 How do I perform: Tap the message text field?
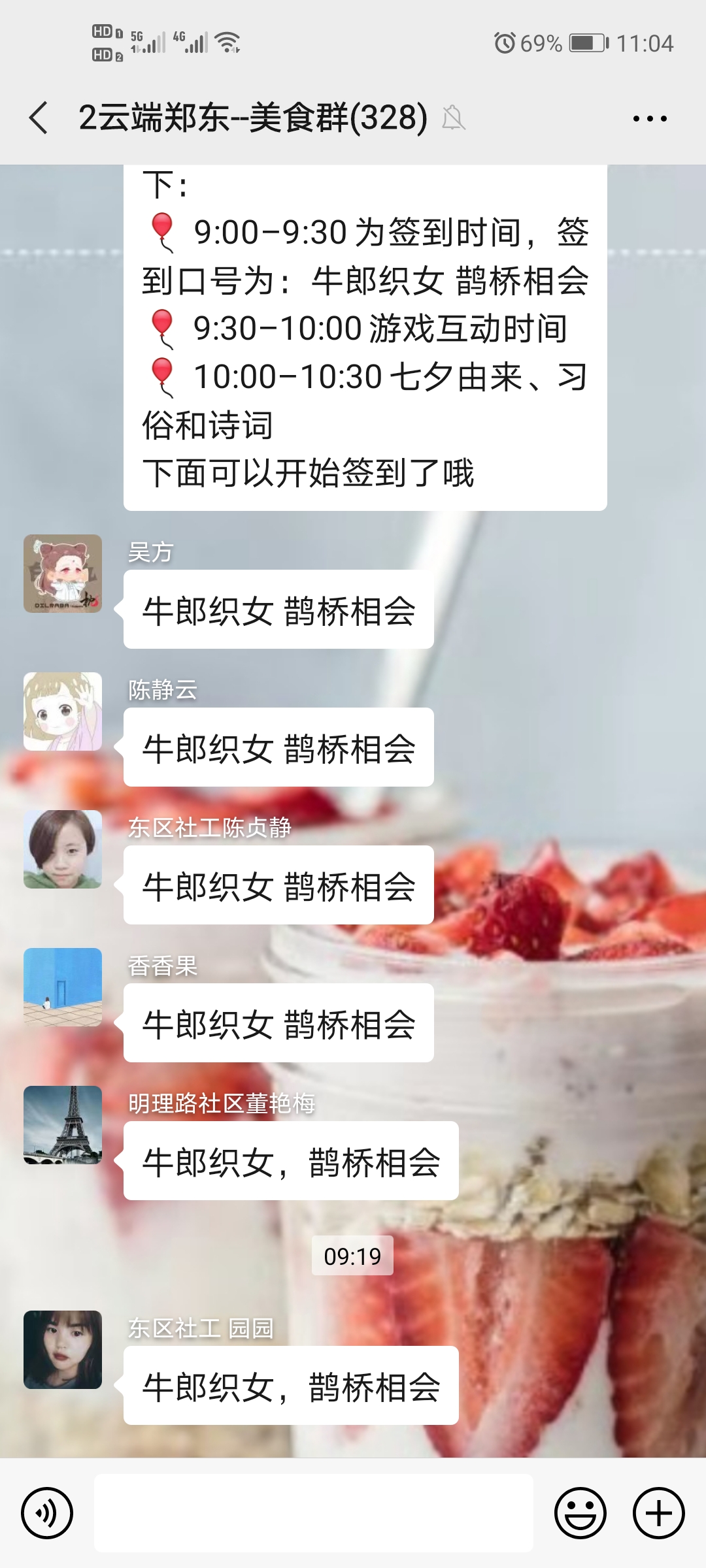click(x=314, y=1513)
